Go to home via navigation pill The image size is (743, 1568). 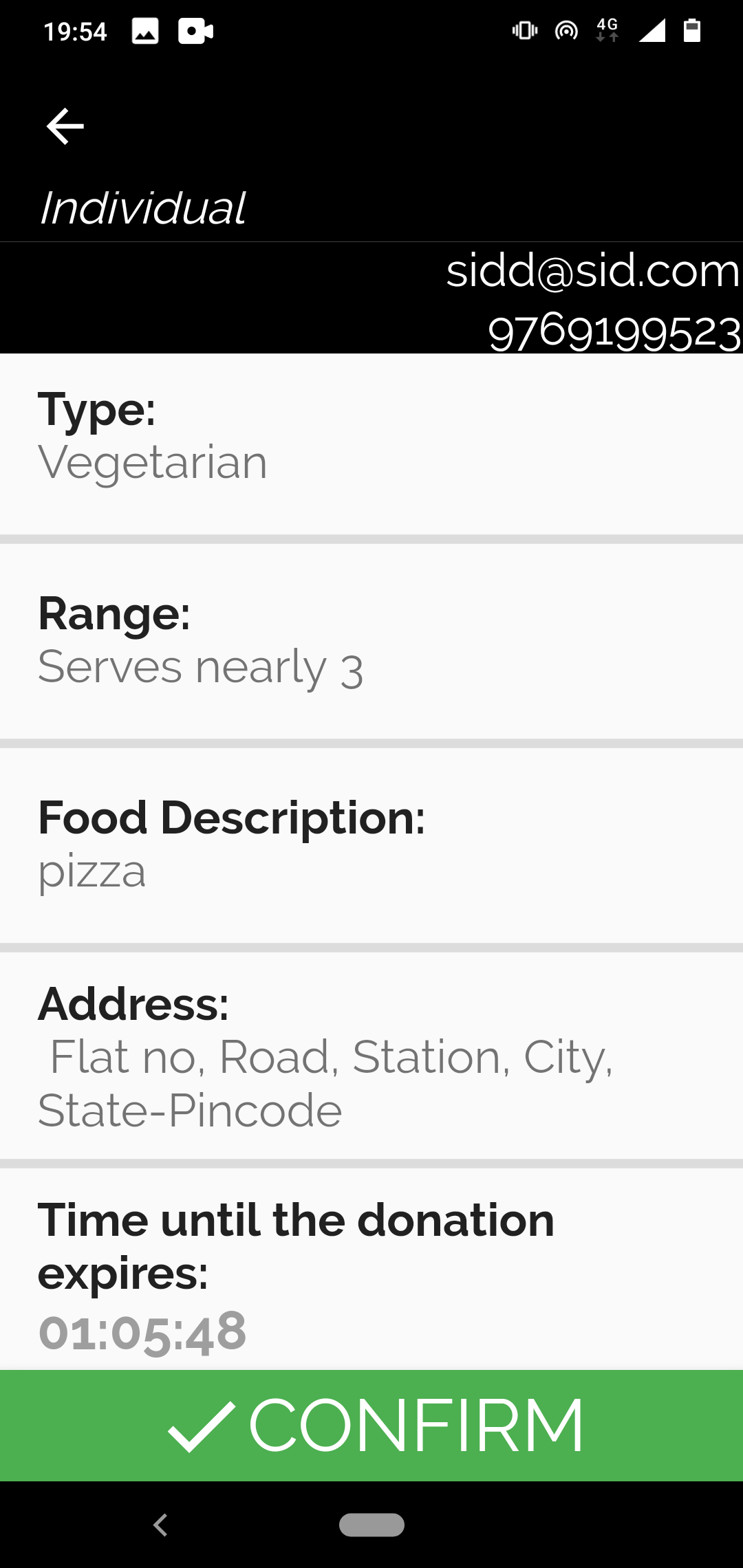click(371, 1525)
